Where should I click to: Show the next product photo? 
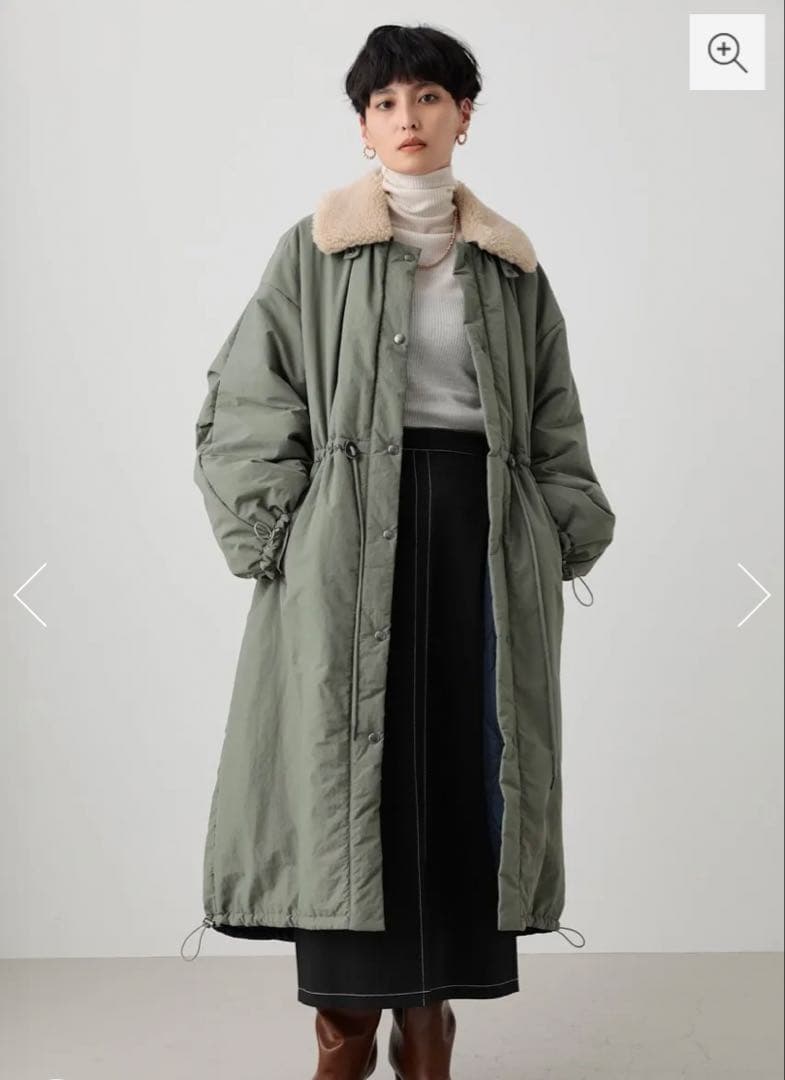coord(753,595)
